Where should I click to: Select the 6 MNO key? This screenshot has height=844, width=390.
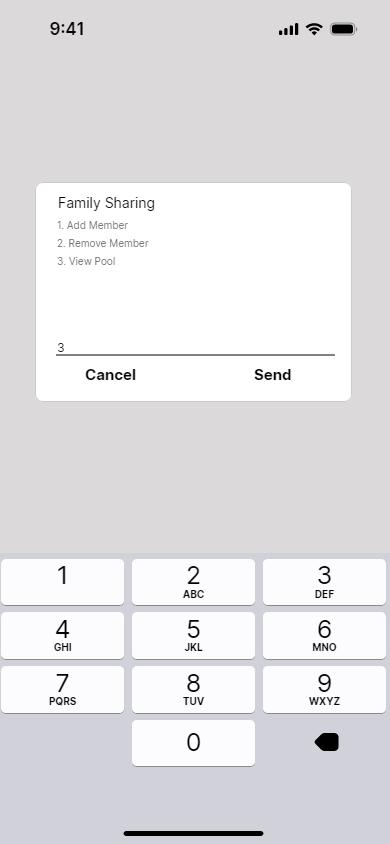[324, 636]
